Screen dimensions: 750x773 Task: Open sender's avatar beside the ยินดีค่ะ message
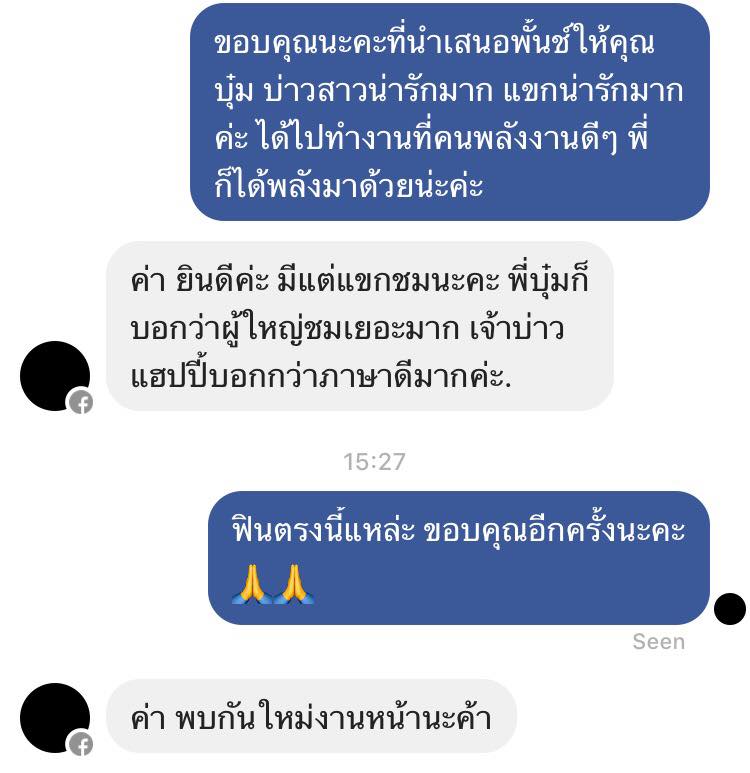point(55,375)
